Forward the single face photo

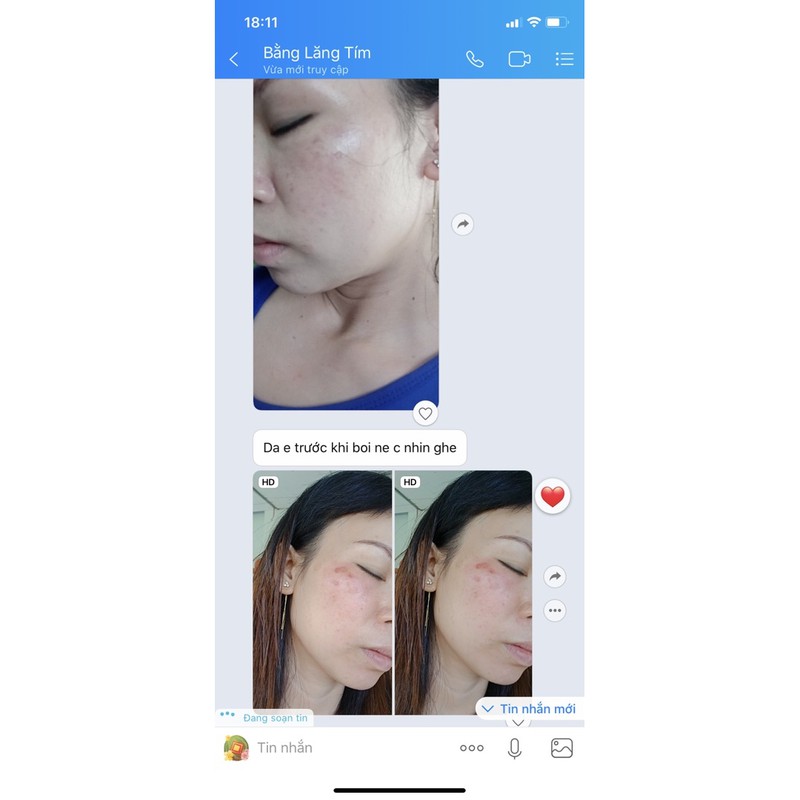coord(462,225)
